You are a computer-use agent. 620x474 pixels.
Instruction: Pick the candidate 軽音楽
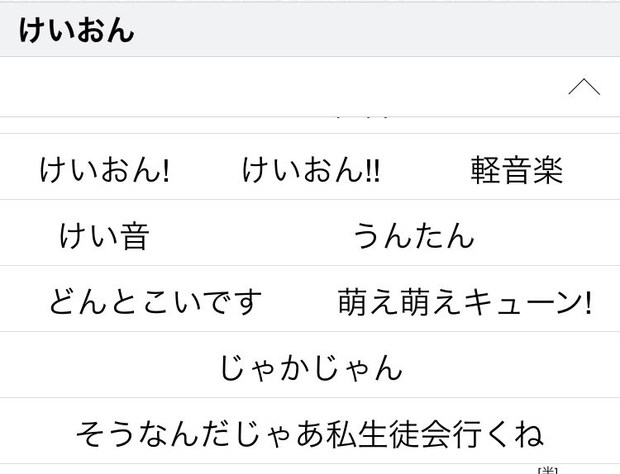(x=517, y=170)
